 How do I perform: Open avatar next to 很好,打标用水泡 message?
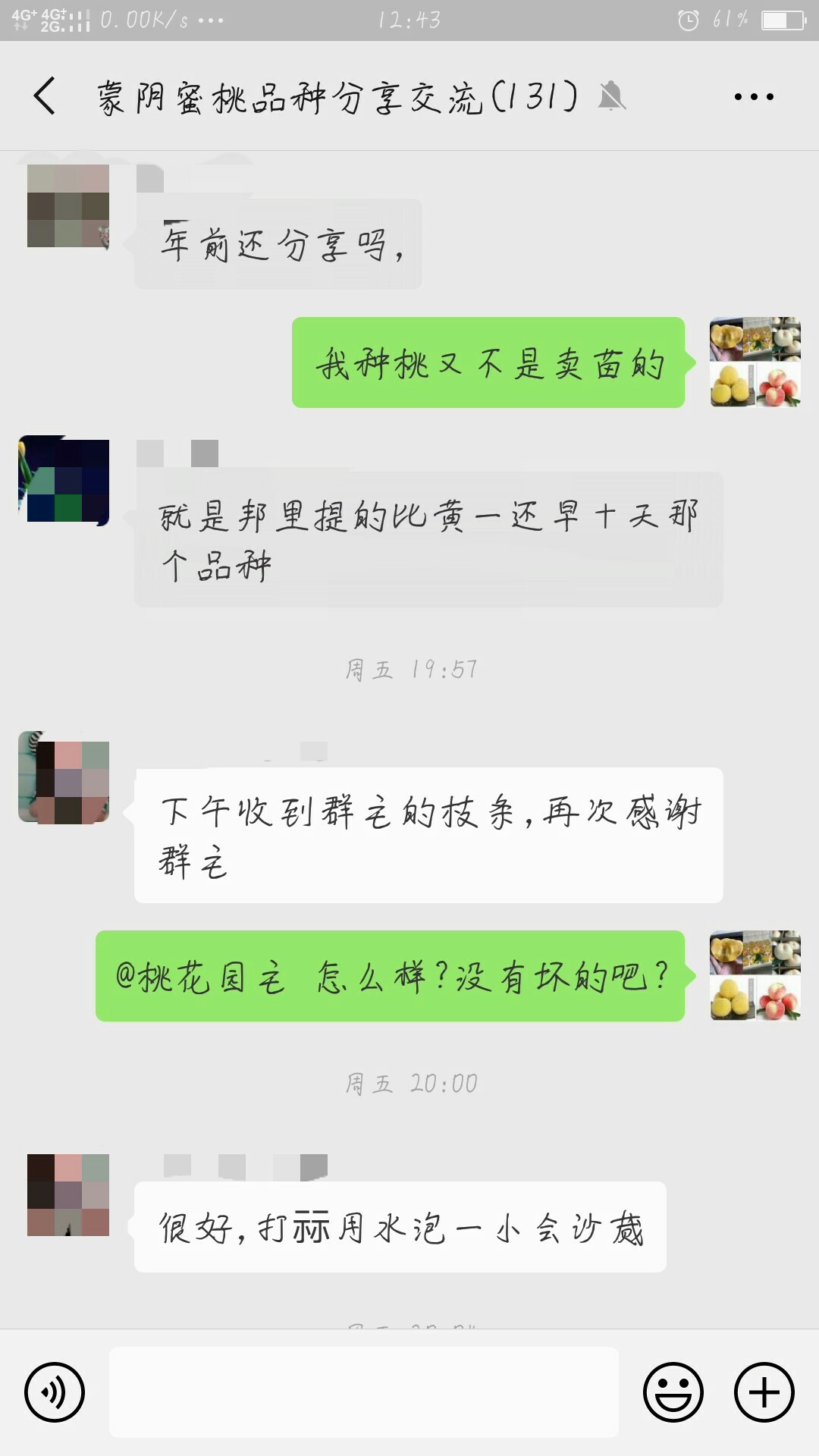pyautogui.click(x=68, y=1195)
